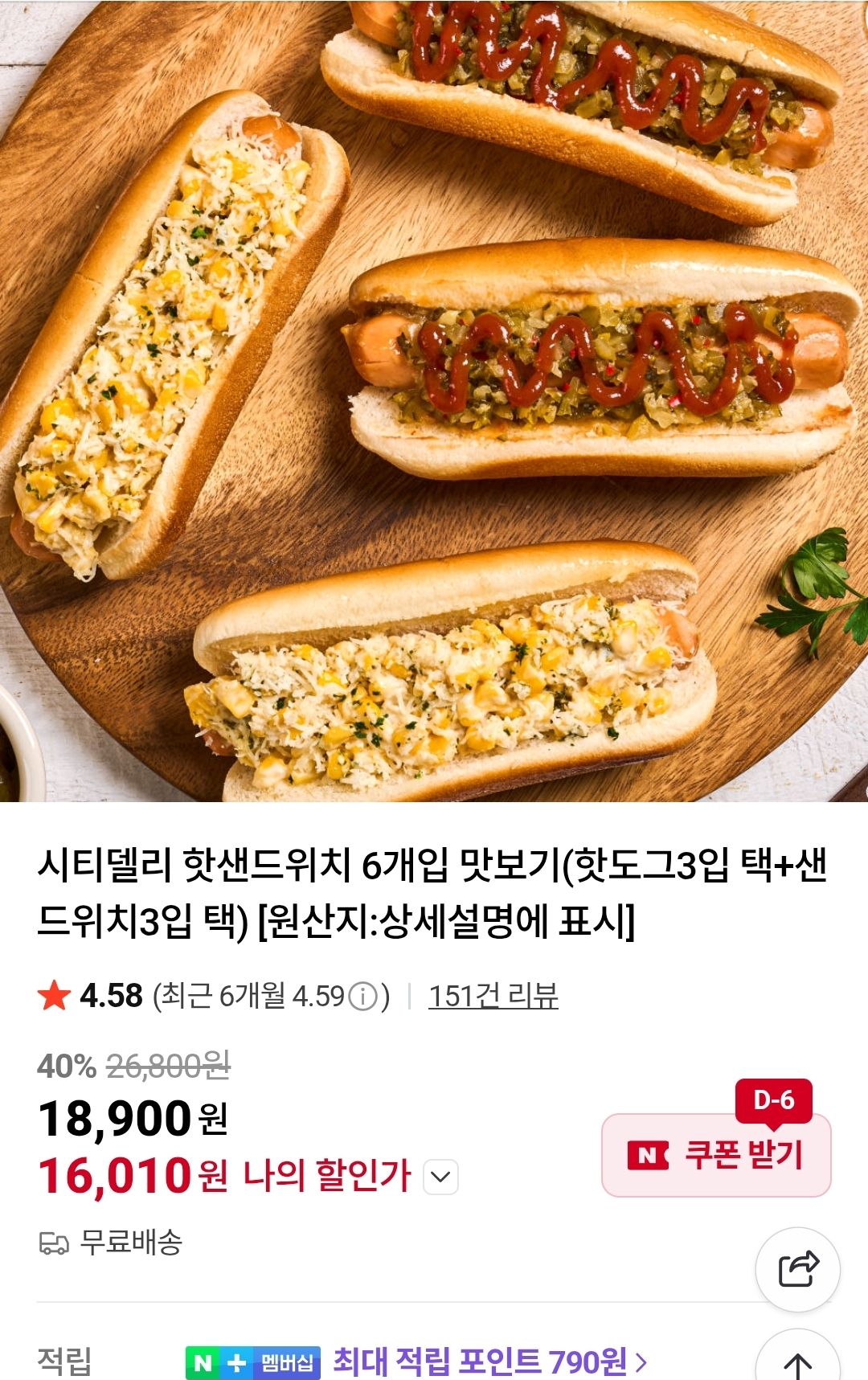The image size is (868, 1380).
Task: Show rating info for 최근 6개월 4.59
Action: [363, 997]
